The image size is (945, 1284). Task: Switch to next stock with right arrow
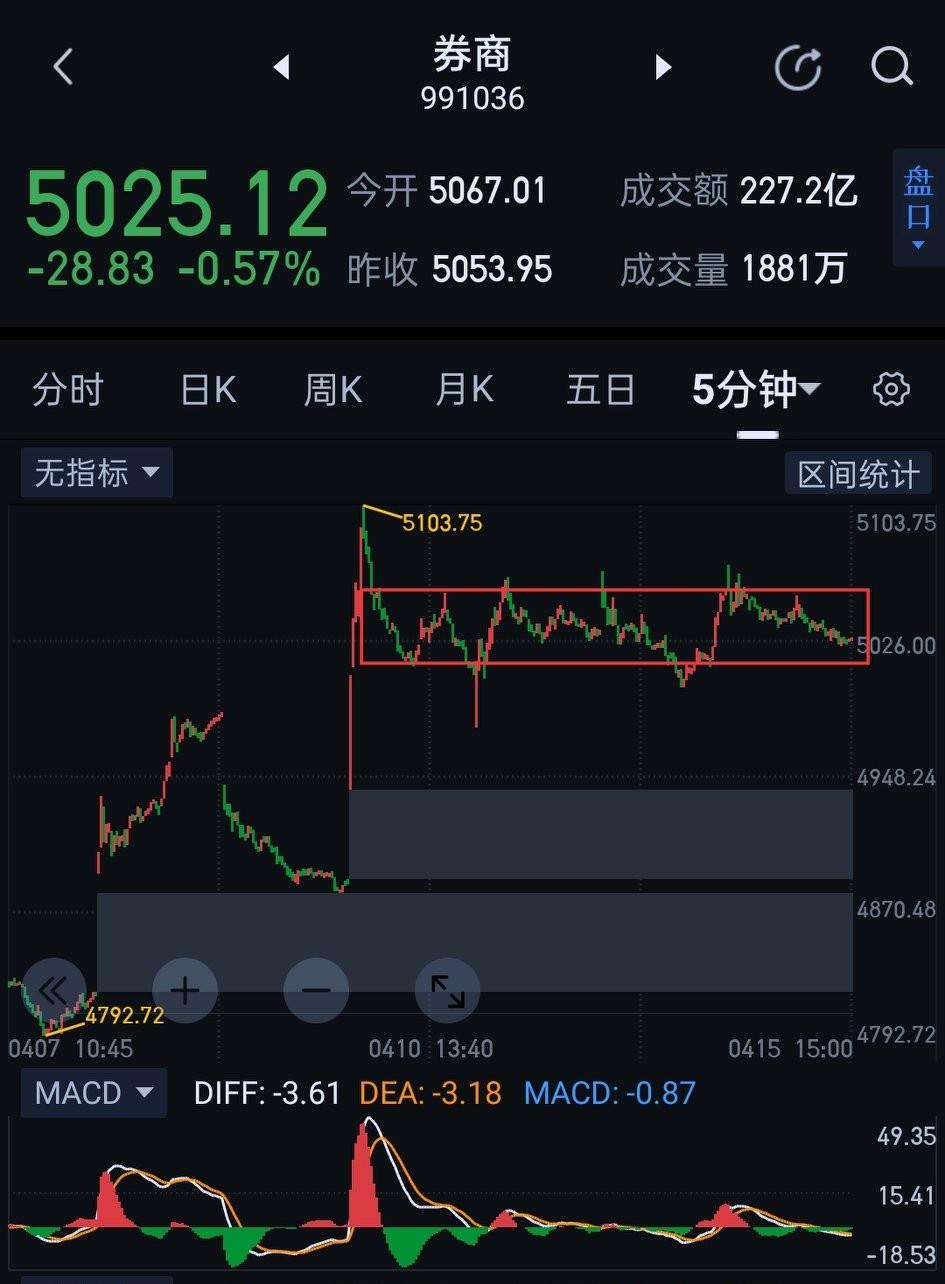point(663,67)
